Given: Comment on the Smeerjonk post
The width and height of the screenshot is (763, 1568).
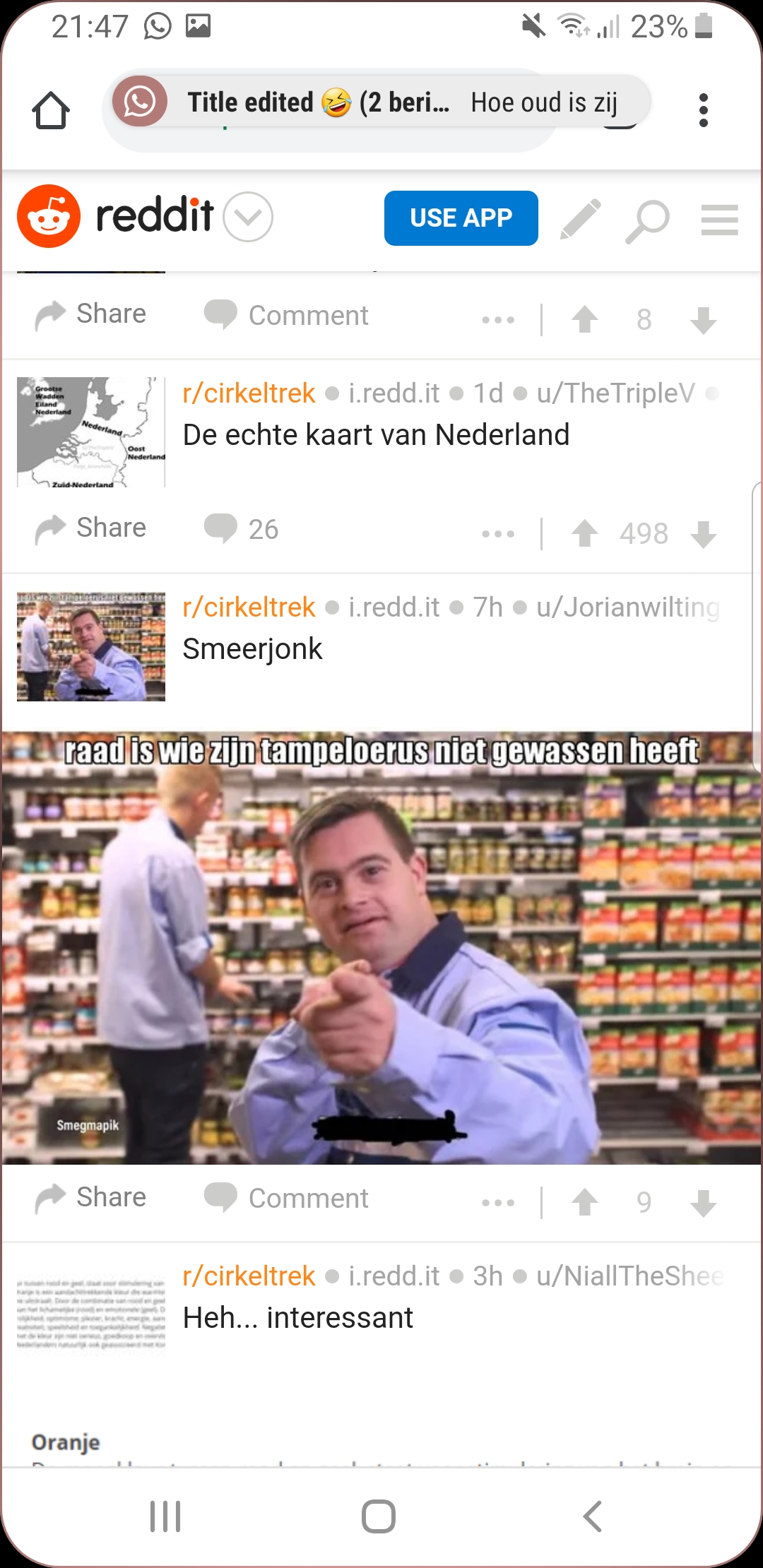Looking at the screenshot, I should pyautogui.click(x=287, y=1199).
